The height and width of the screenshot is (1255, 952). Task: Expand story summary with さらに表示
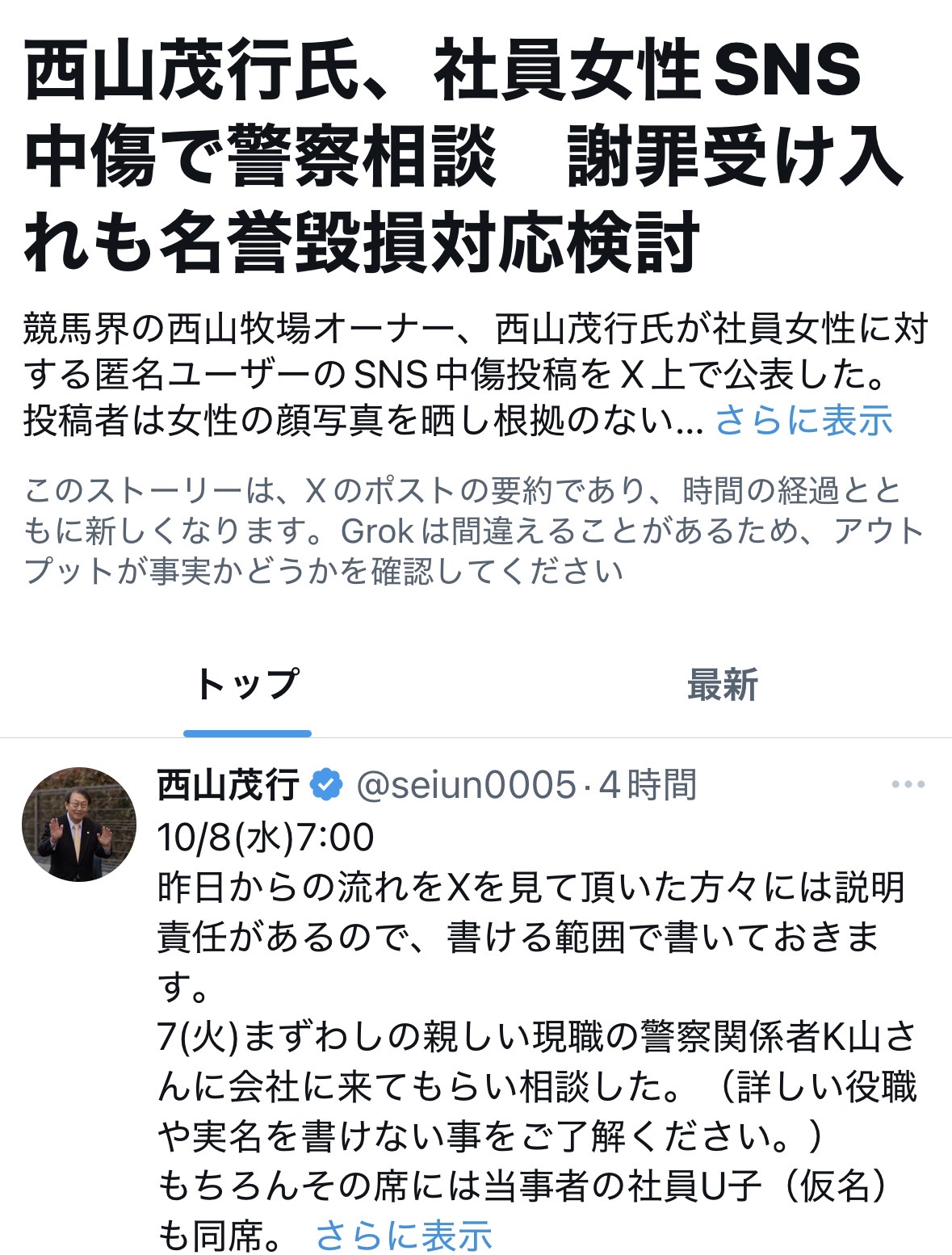(x=803, y=420)
